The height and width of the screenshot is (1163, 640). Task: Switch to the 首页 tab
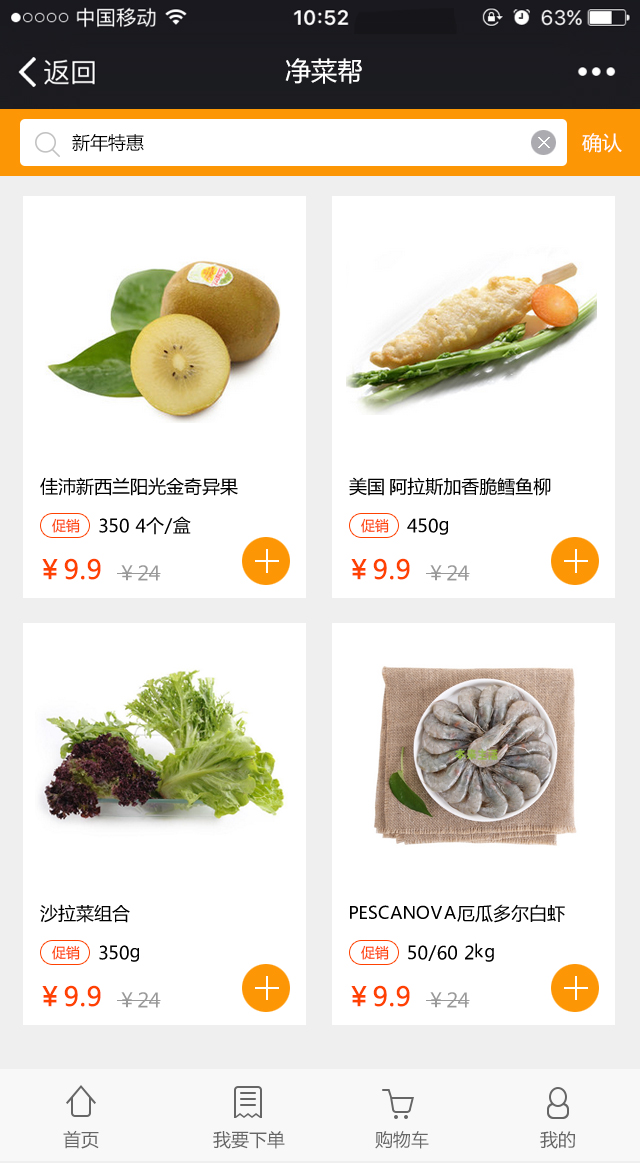pyautogui.click(x=81, y=1116)
